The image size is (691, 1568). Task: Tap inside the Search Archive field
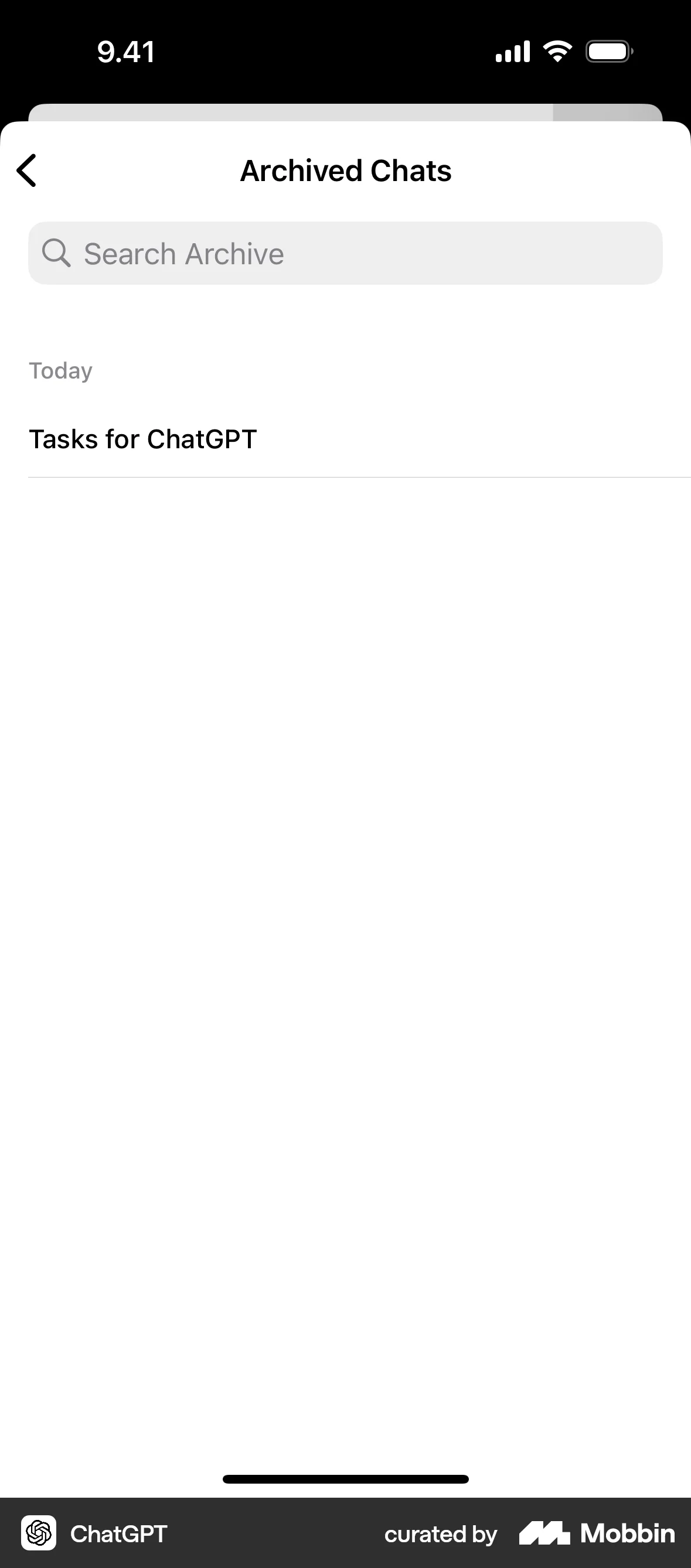(x=345, y=253)
